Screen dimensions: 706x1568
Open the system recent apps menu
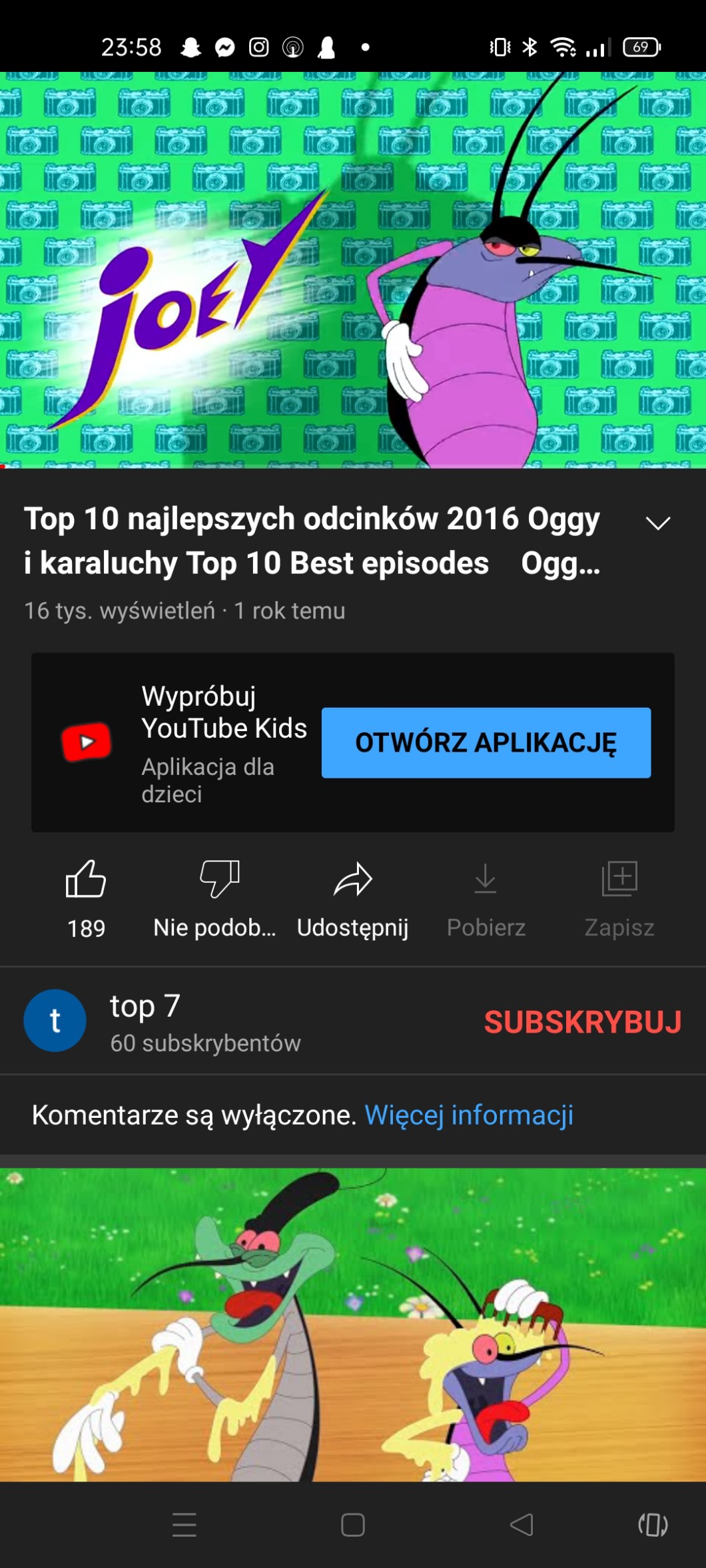coord(184,1525)
